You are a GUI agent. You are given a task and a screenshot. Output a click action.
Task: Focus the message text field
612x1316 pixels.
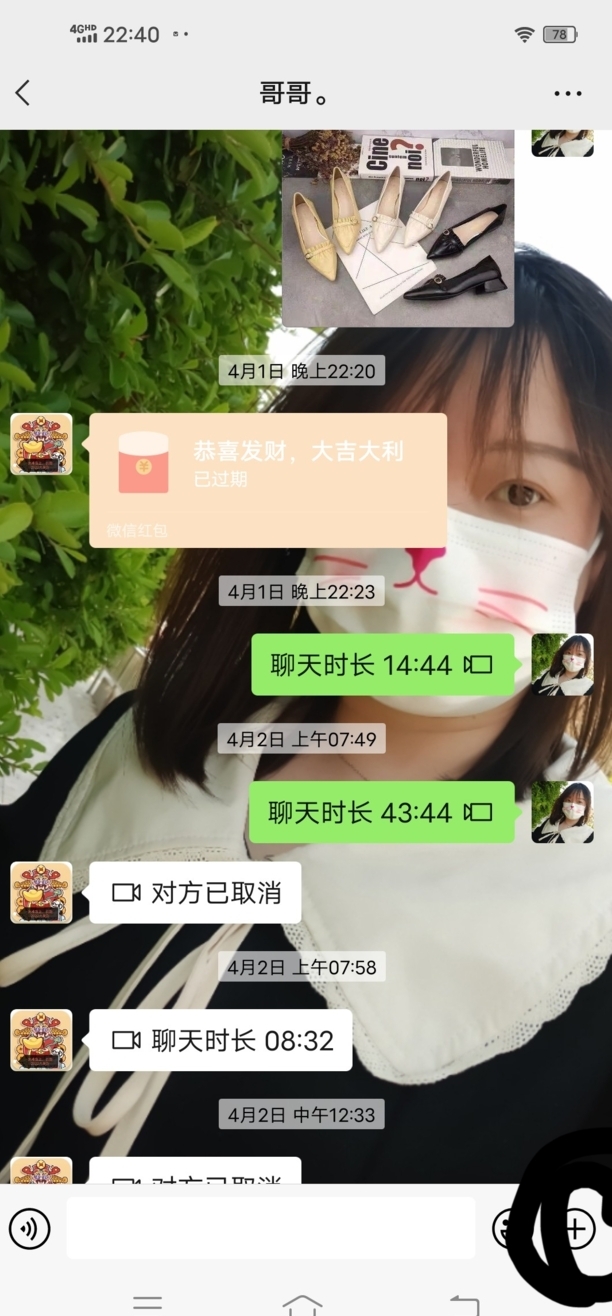270,1228
